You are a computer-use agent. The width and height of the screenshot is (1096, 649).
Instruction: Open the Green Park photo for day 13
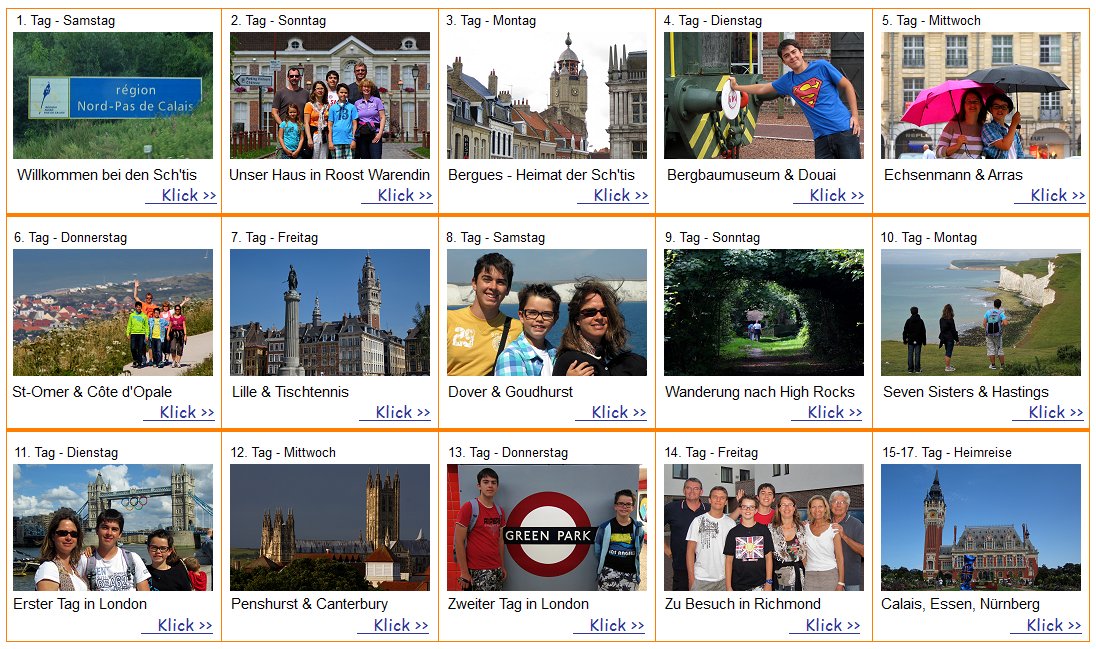547,527
